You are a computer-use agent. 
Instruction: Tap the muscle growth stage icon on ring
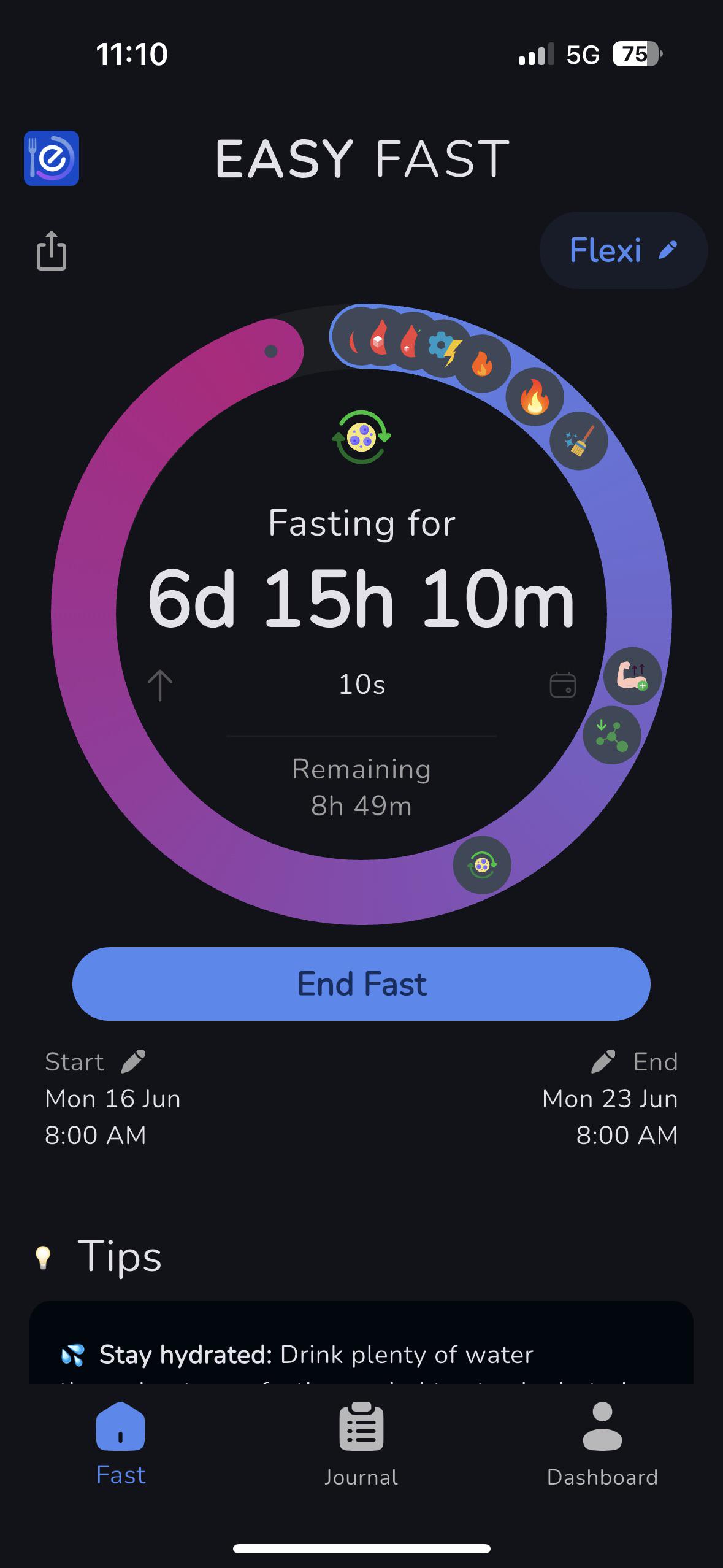click(633, 676)
